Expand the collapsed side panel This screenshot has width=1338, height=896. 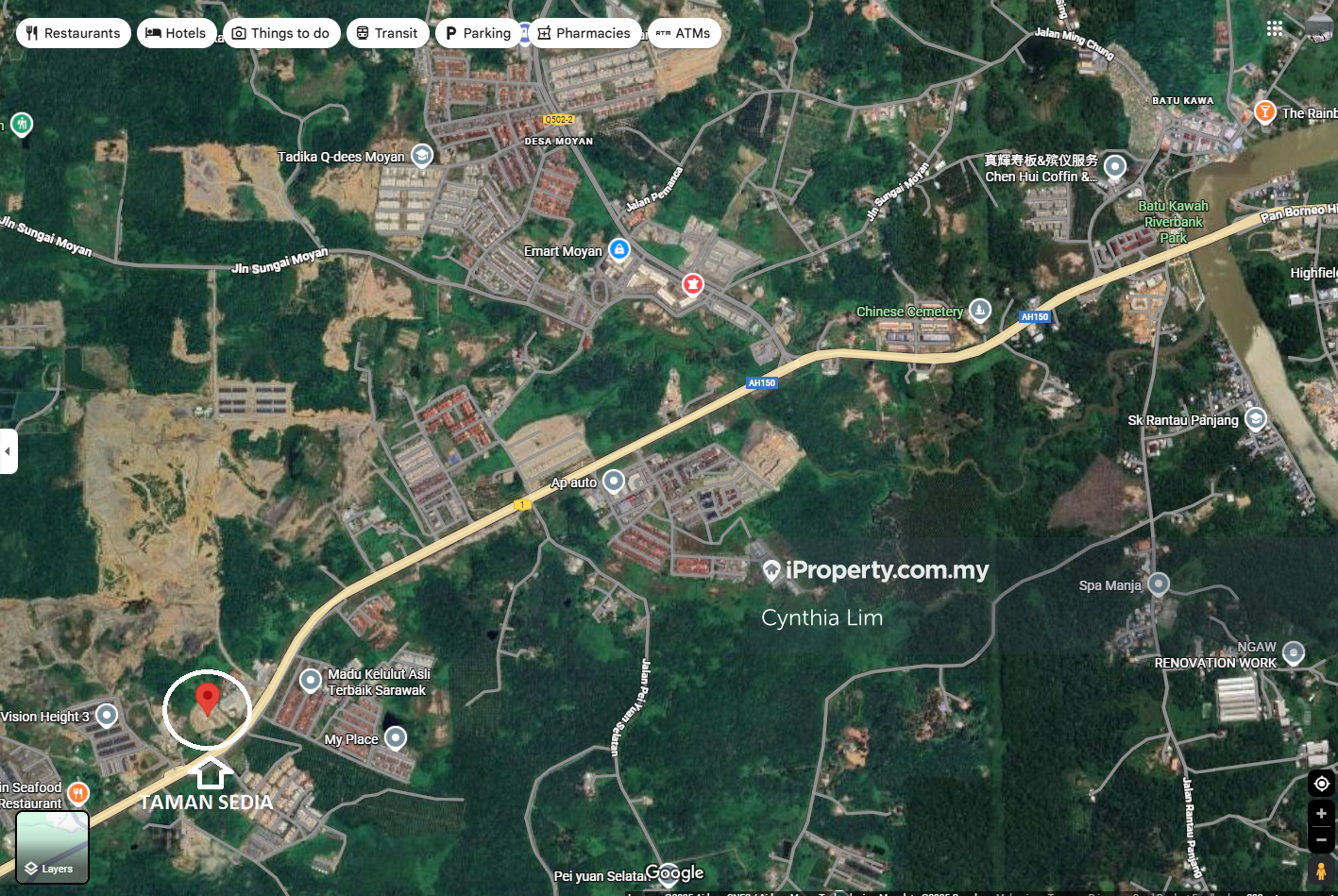point(8,451)
